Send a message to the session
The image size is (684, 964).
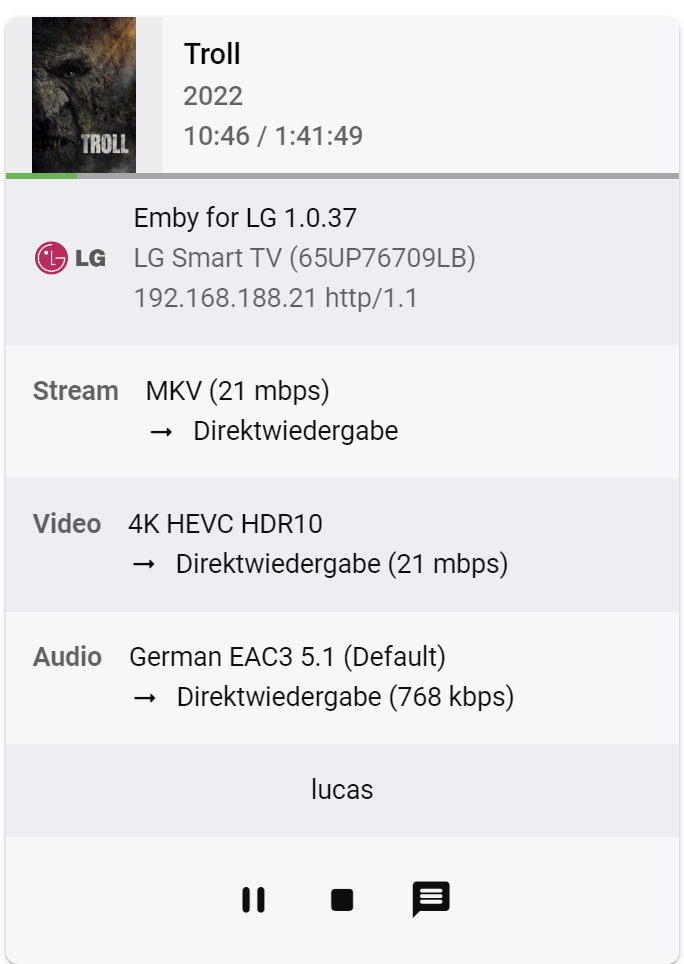pos(431,899)
